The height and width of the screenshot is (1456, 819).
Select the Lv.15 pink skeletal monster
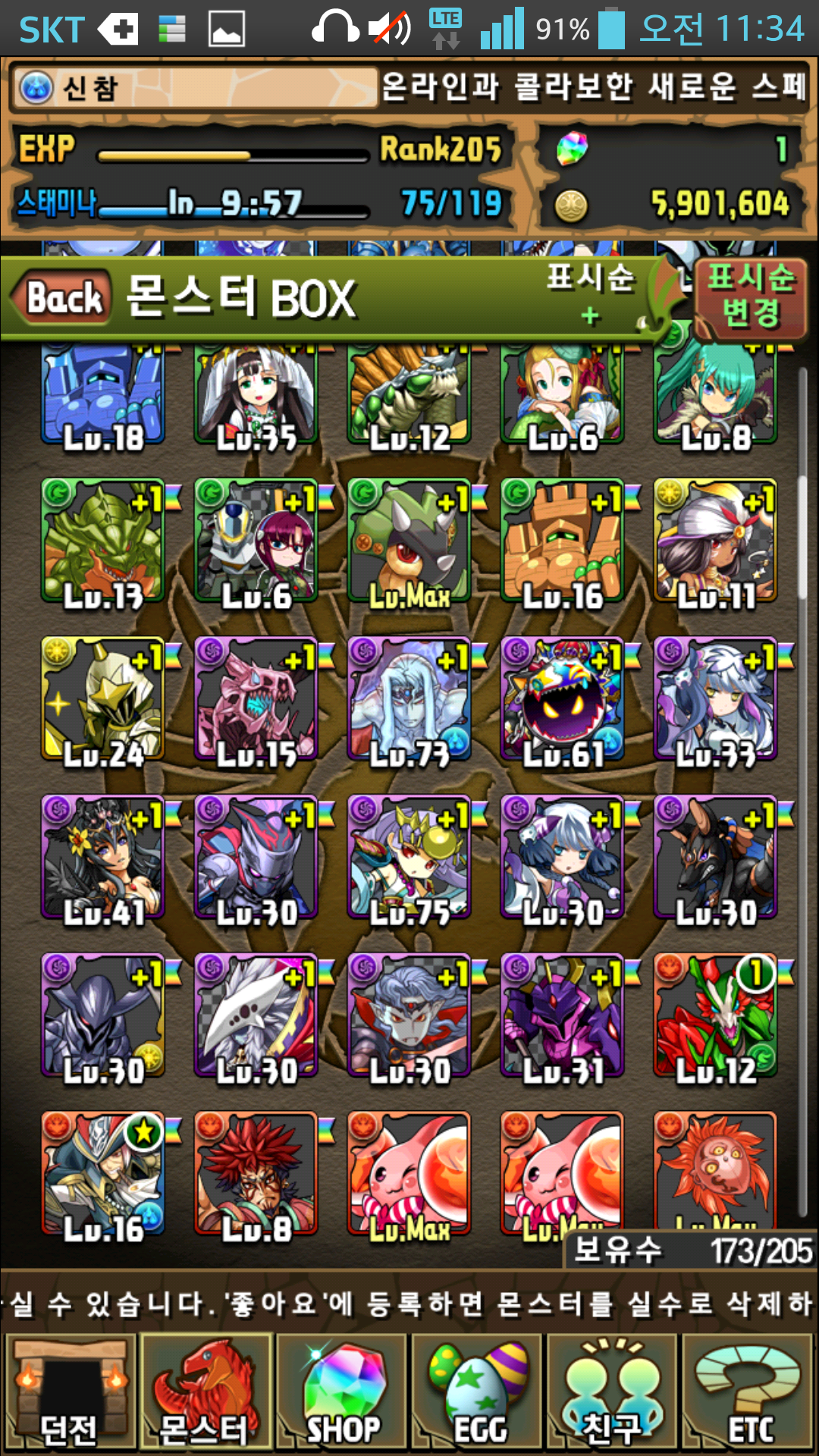[256, 699]
